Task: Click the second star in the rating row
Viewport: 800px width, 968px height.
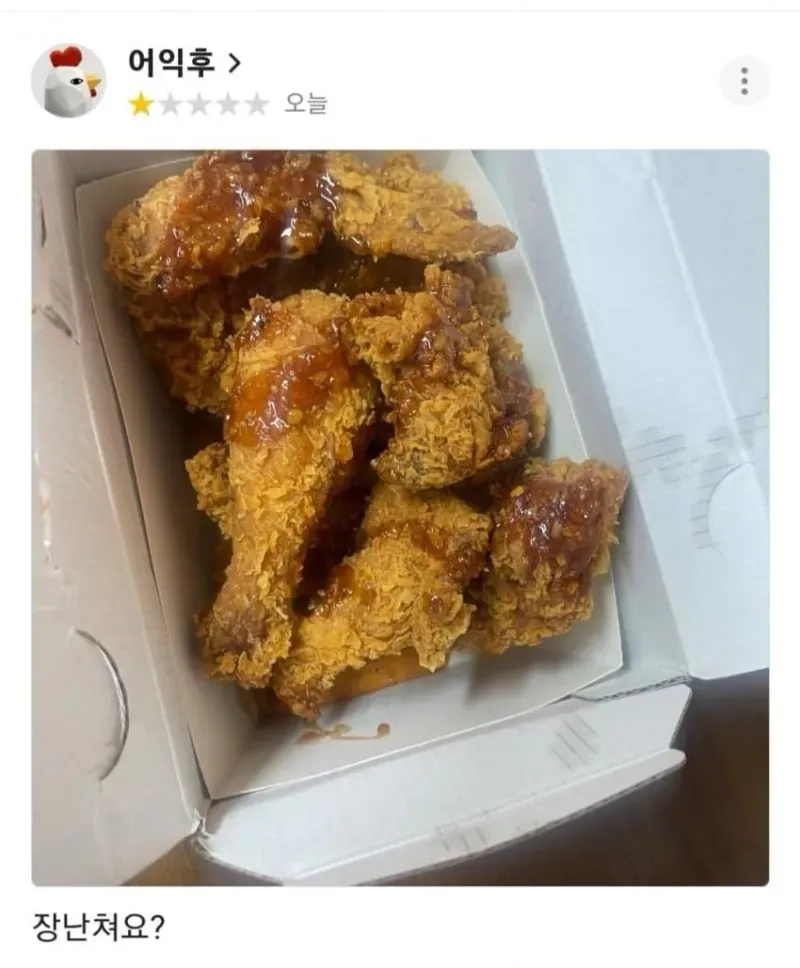Action: click(x=171, y=101)
